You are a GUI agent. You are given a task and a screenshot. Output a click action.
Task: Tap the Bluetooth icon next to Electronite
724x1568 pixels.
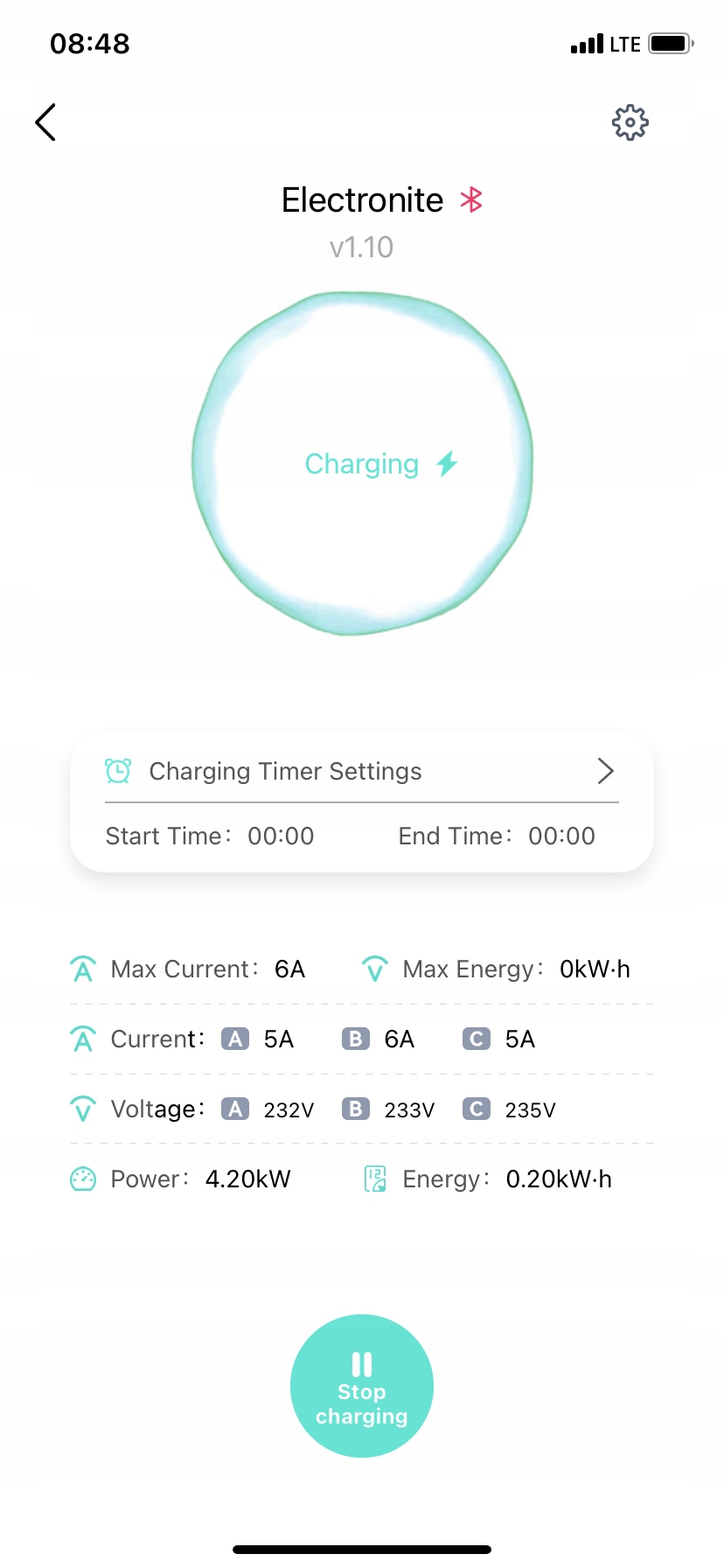[470, 199]
